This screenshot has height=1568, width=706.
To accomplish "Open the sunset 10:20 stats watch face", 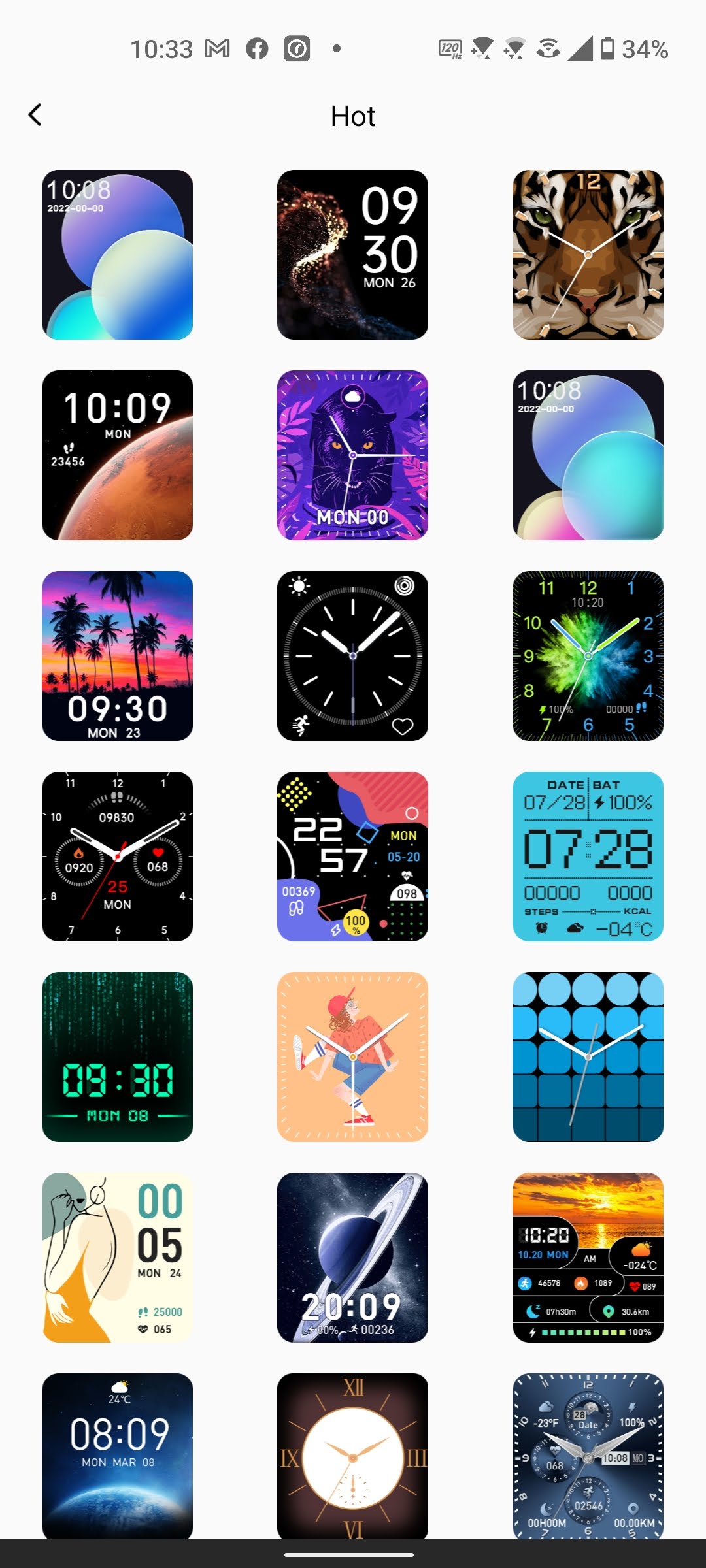I will (588, 1258).
